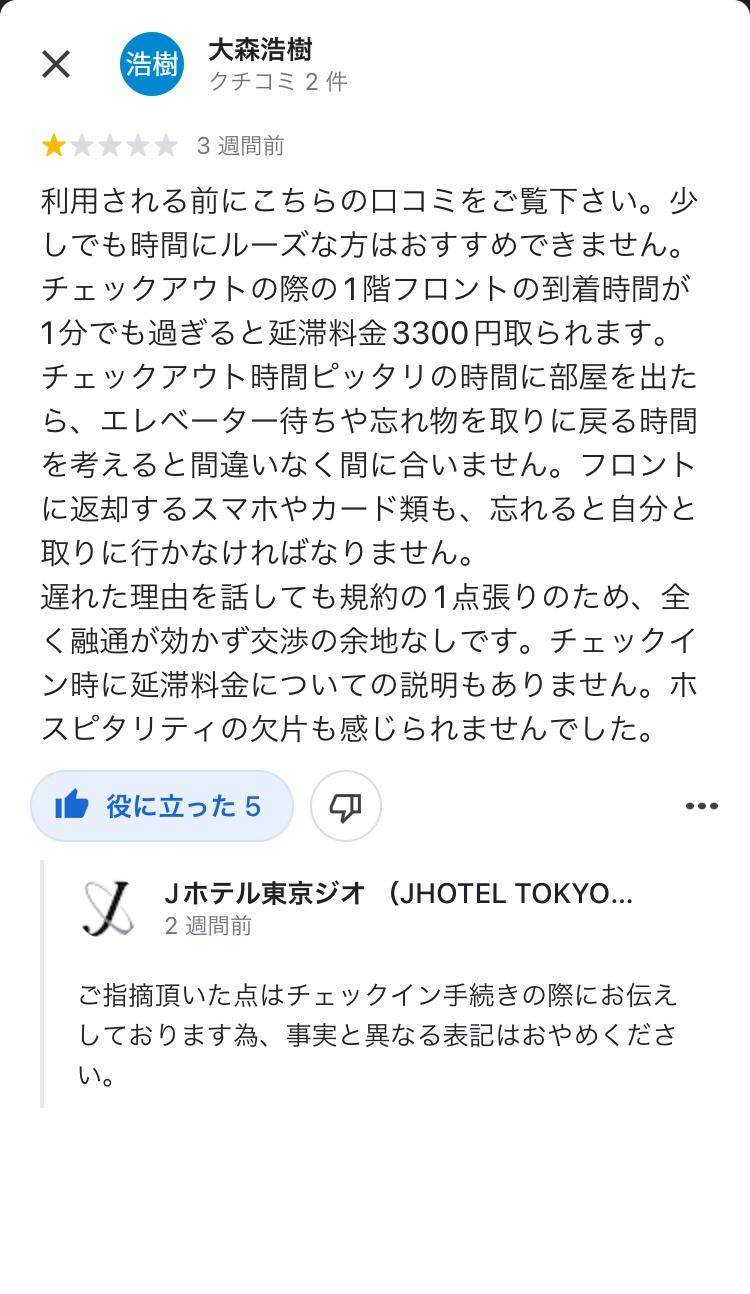Tap the thumbs-down button on the review
This screenshot has height=1294, width=750.
tap(345, 806)
